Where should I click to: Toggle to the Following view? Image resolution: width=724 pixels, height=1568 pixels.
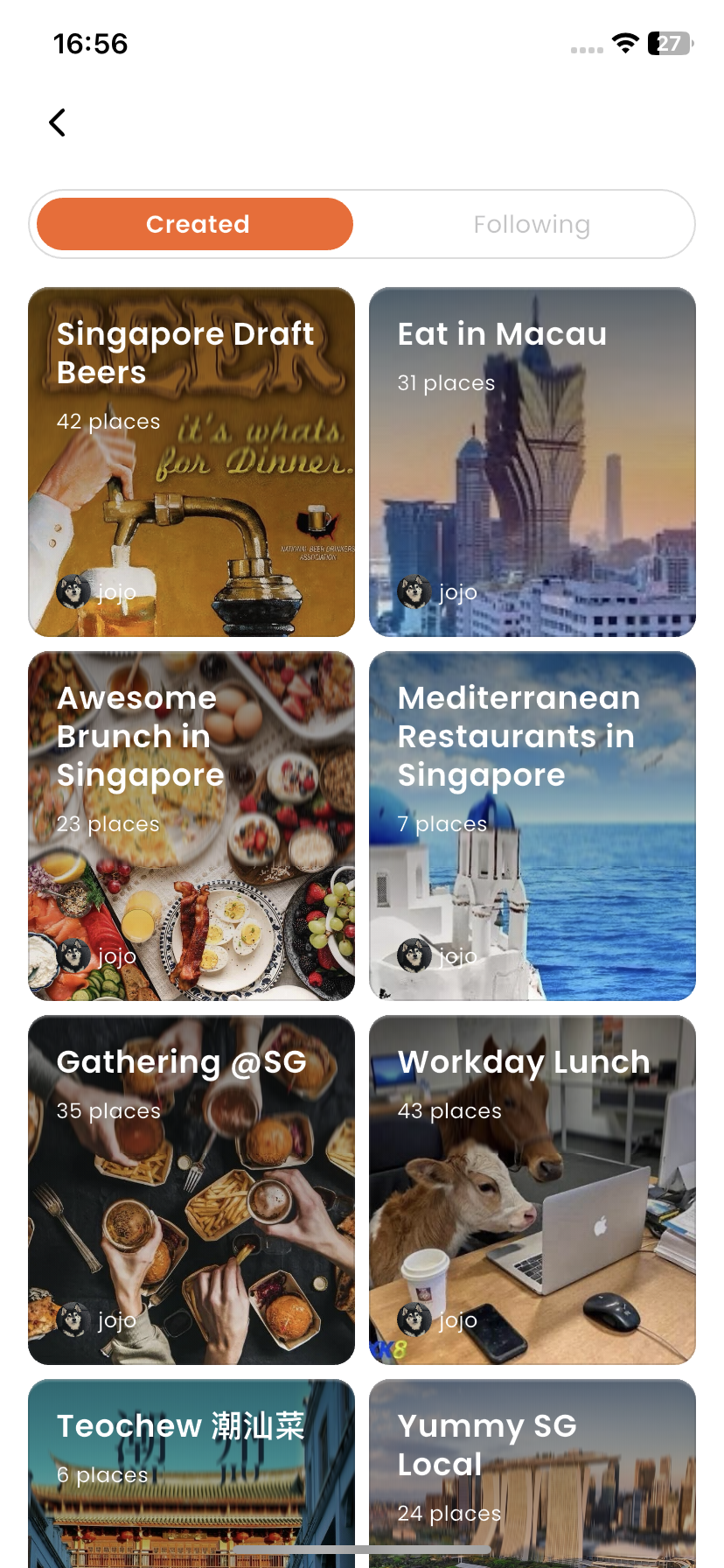click(532, 224)
